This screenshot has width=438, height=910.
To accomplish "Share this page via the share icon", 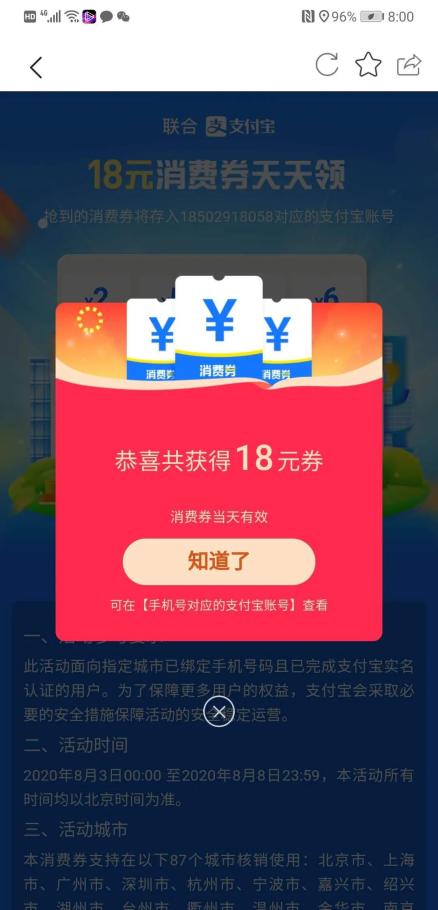I will 409,65.
